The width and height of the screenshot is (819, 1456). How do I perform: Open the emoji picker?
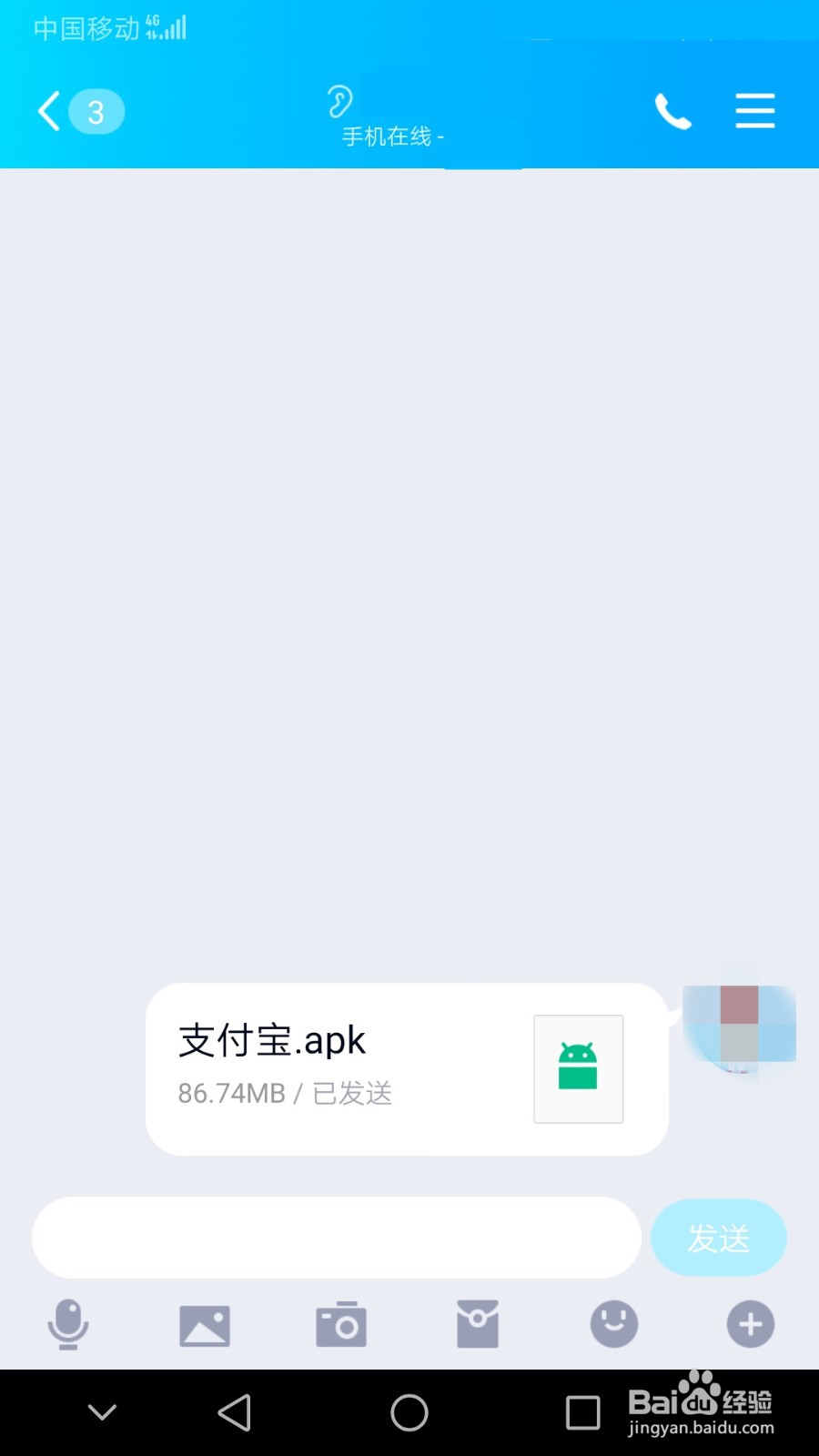point(613,1325)
